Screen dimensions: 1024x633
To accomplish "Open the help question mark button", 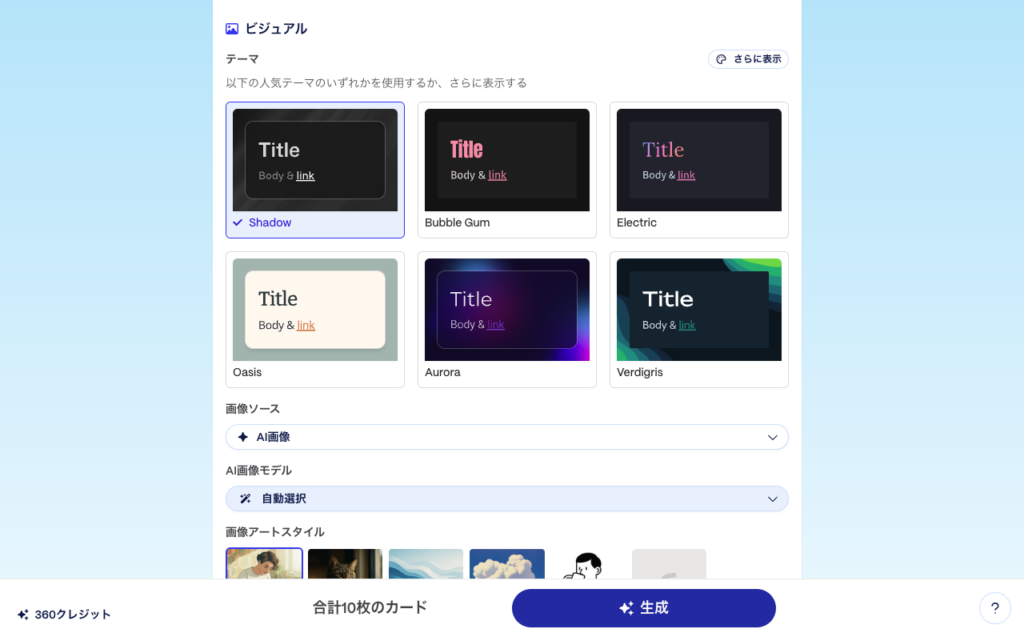I will (994, 608).
